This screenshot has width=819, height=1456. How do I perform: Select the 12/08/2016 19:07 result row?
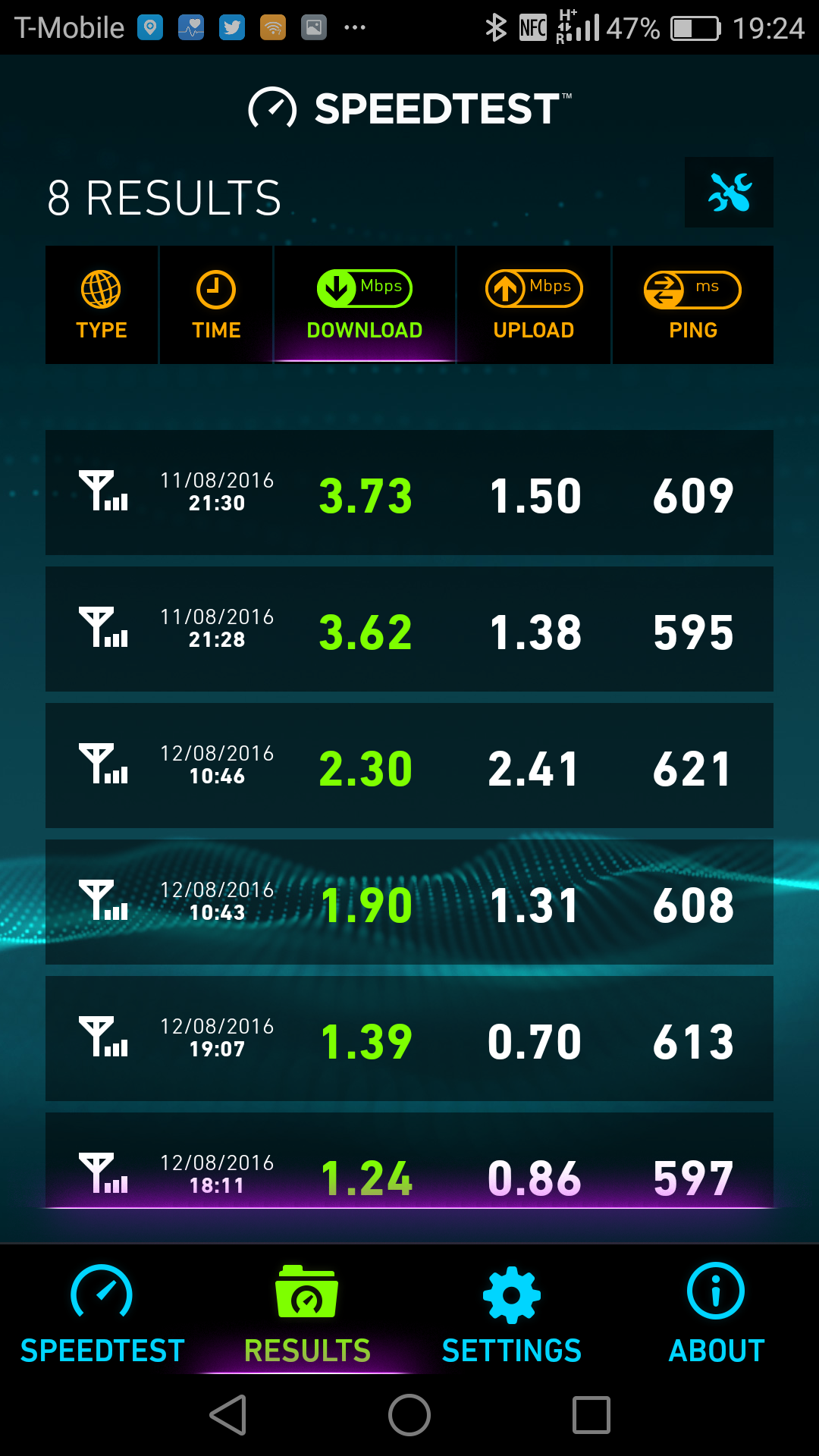pyautogui.click(x=409, y=1039)
